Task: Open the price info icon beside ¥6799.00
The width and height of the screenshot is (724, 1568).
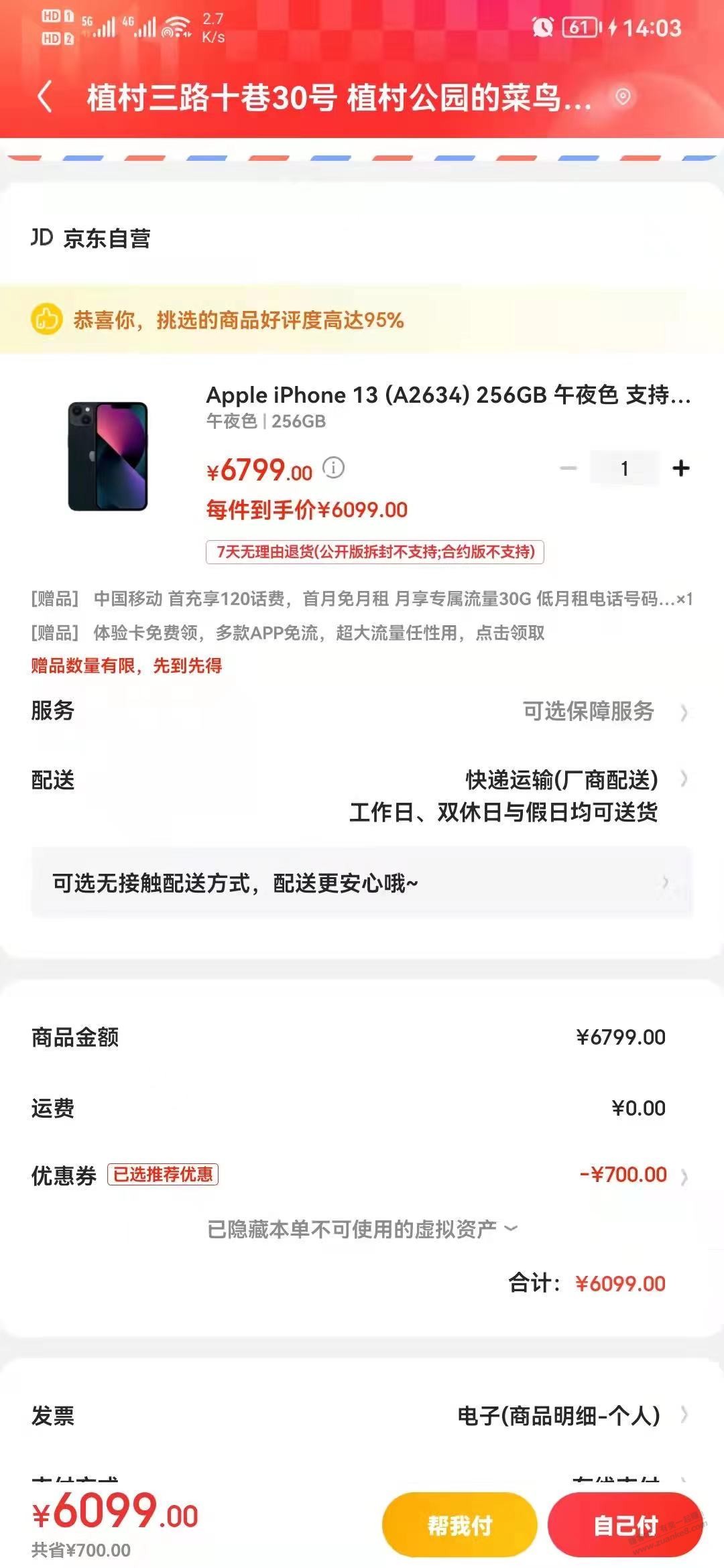Action: [x=334, y=468]
